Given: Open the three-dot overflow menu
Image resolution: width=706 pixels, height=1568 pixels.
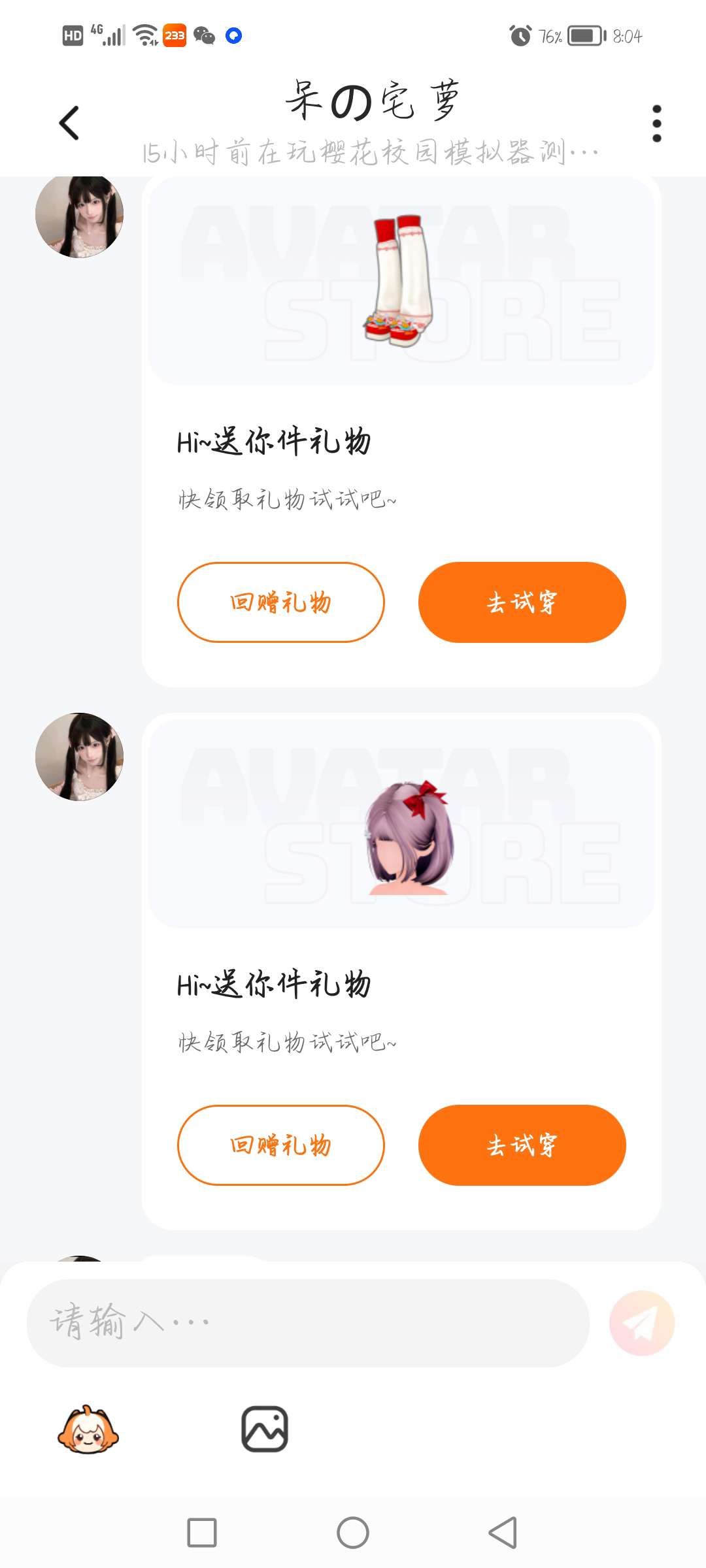Looking at the screenshot, I should (x=656, y=123).
